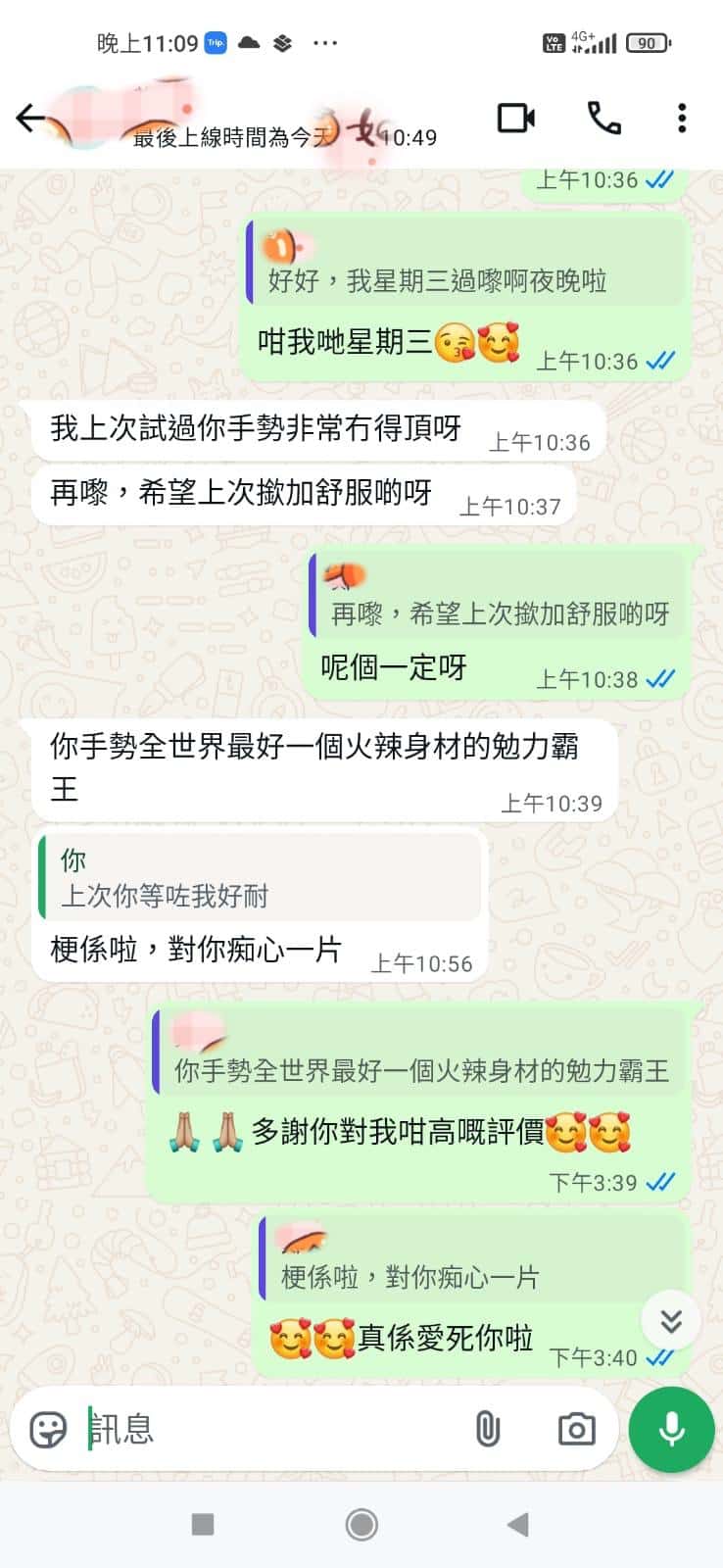
Task: Go back to the chat list
Action: pyautogui.click(x=29, y=119)
